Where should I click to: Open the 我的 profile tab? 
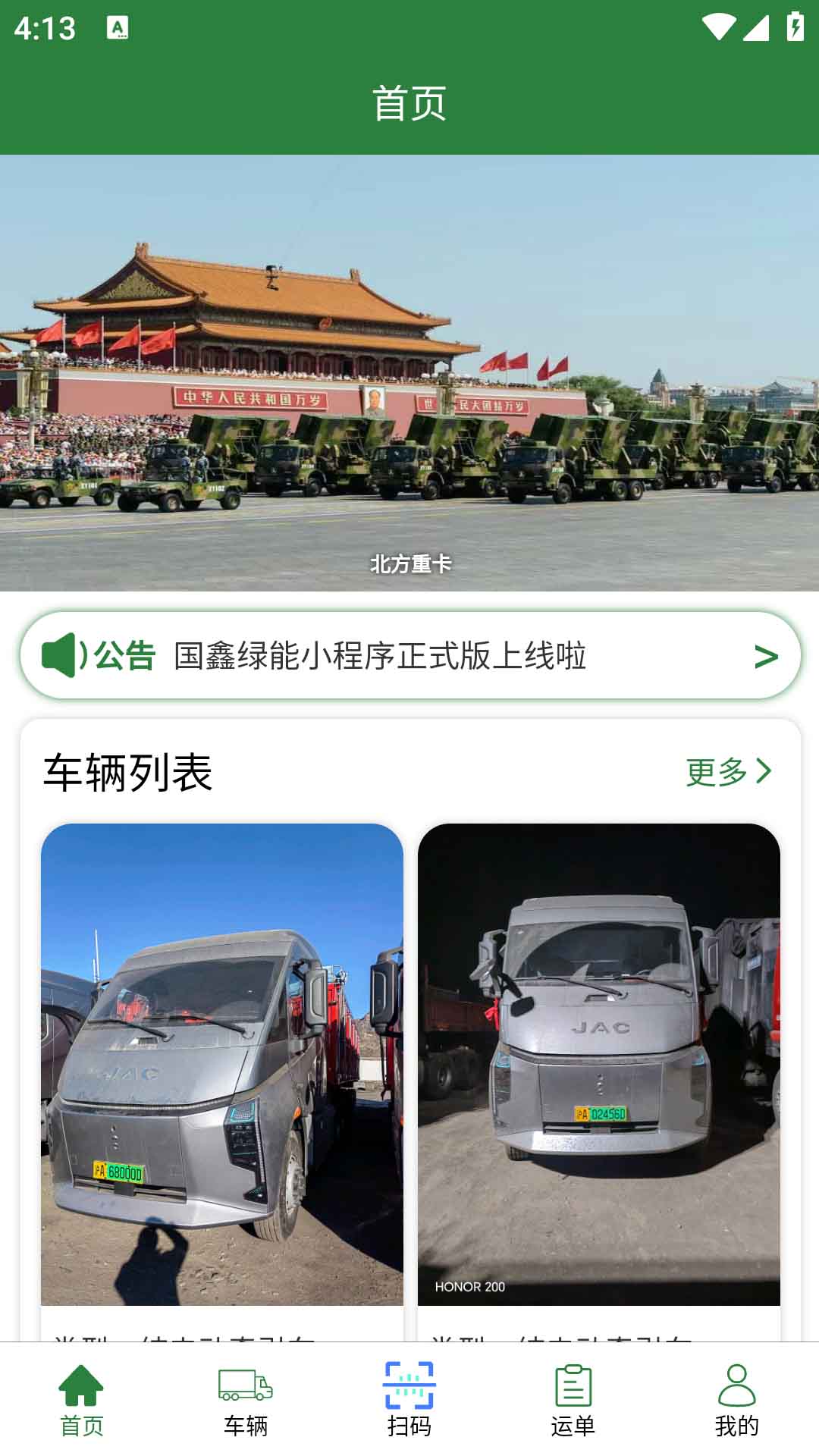pyautogui.click(x=736, y=1400)
